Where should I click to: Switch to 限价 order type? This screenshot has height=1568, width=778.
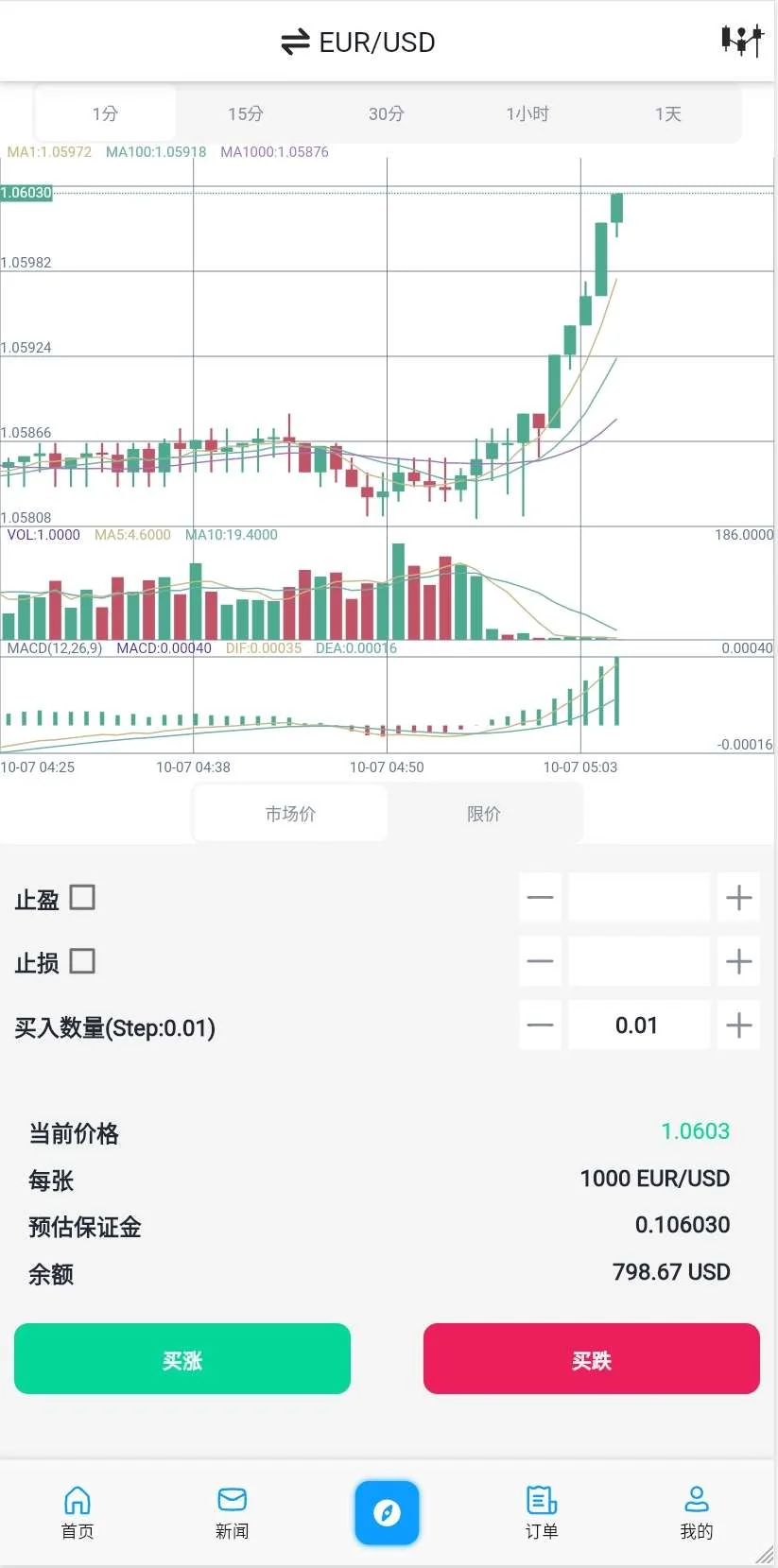tap(484, 814)
